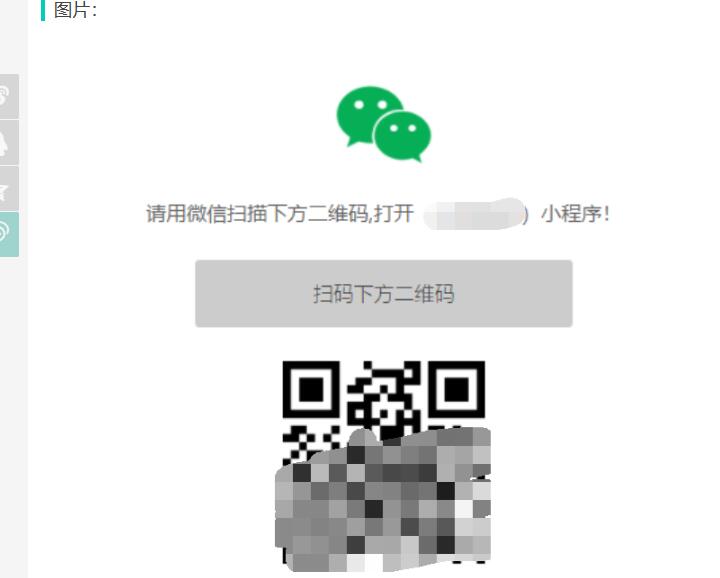Select the highlighted WeChat share sidebar icon
The width and height of the screenshot is (720, 578).
pyautogui.click(x=8, y=234)
